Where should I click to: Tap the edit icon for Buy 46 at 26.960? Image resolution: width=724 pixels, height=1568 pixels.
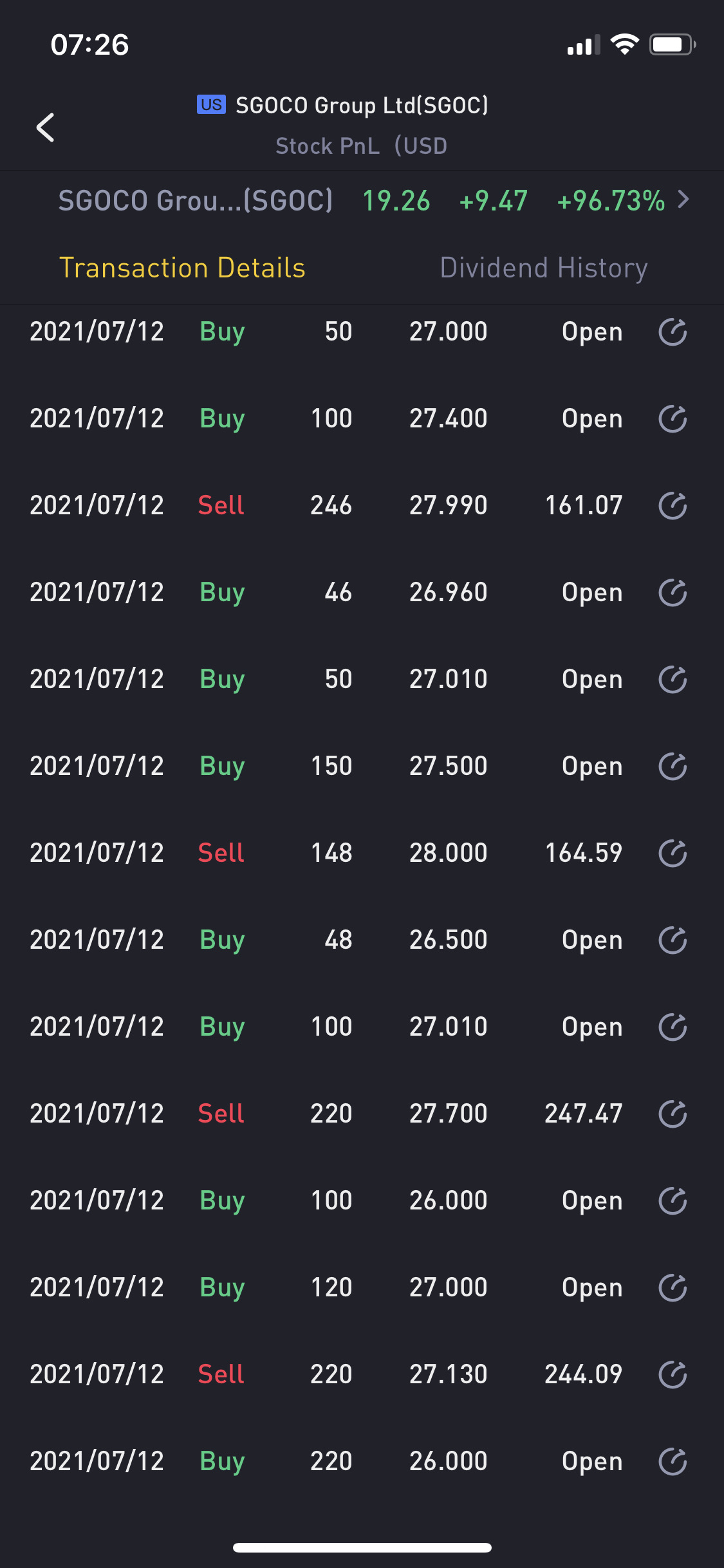coord(673,593)
